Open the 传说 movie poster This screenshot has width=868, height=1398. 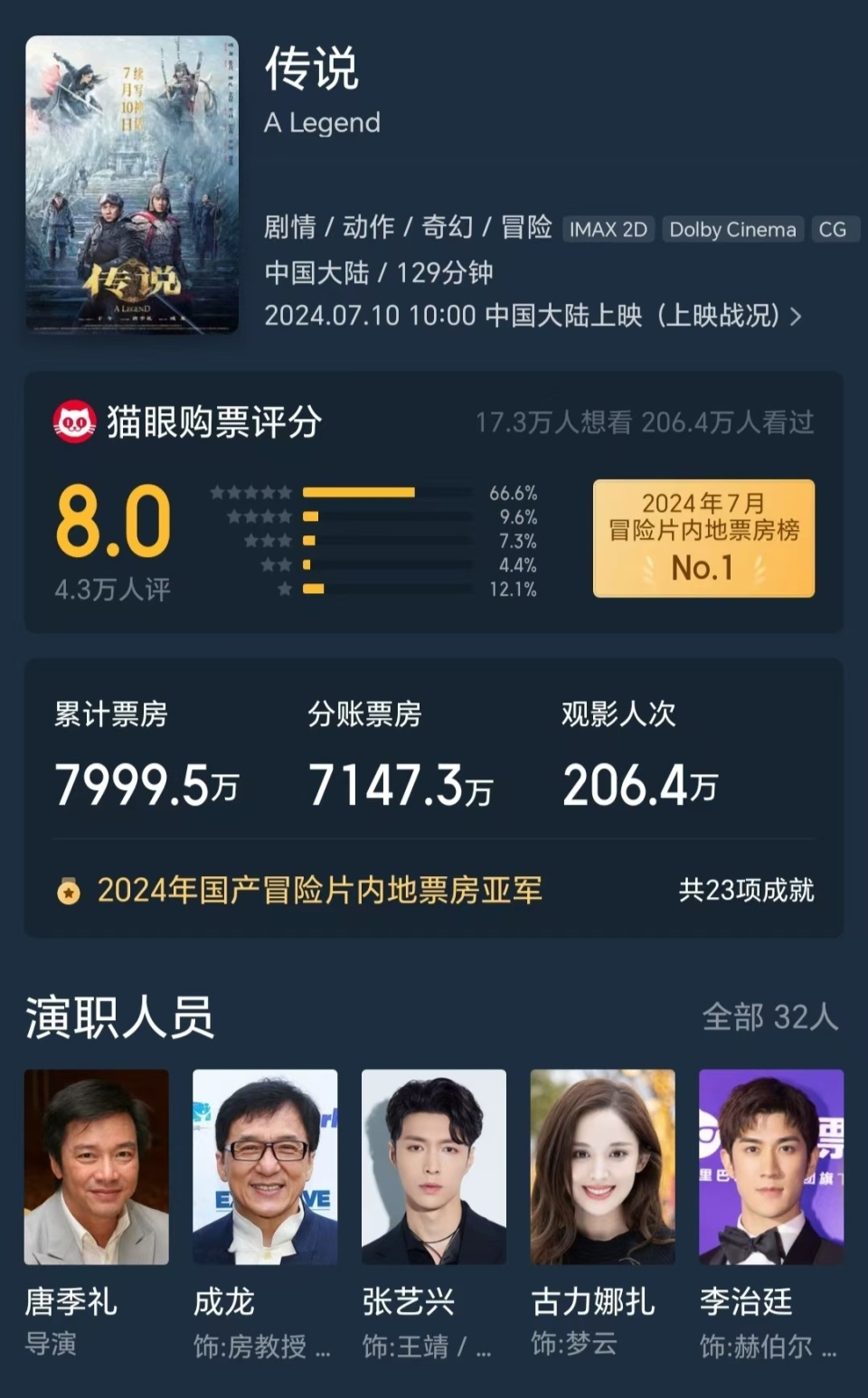coord(132,184)
